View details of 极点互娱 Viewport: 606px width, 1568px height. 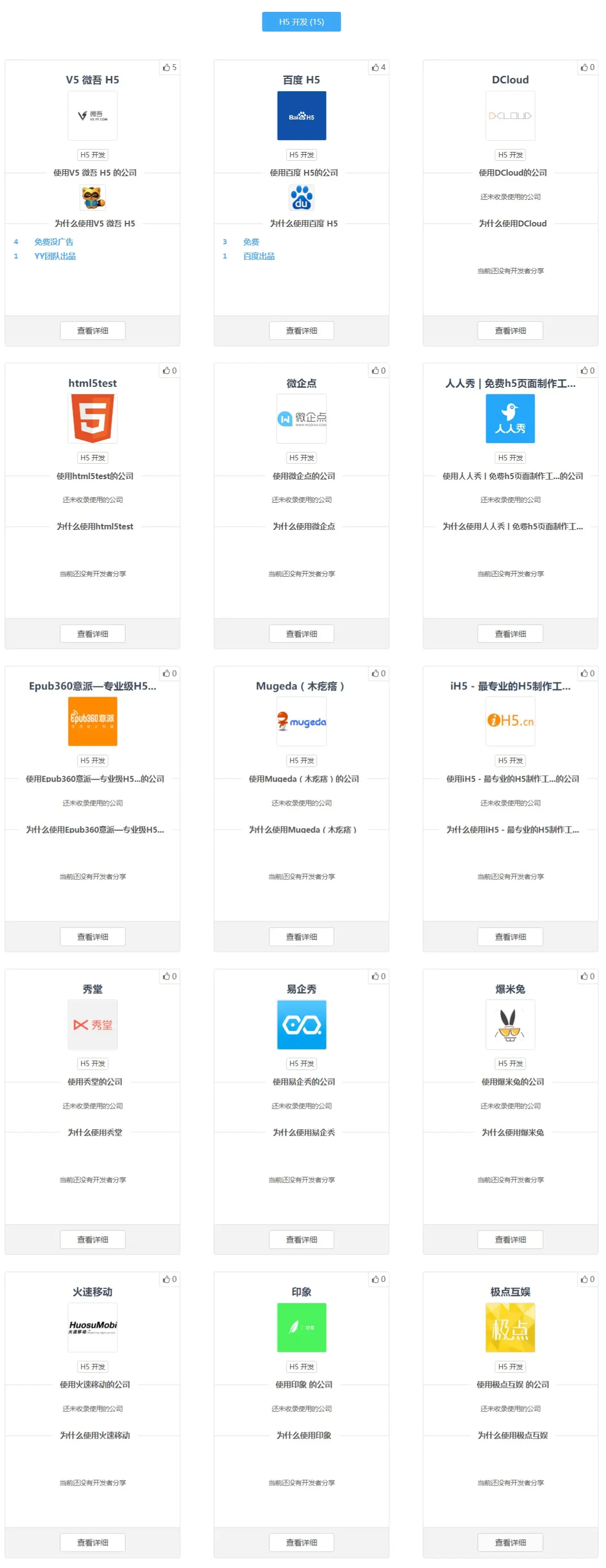click(510, 1542)
